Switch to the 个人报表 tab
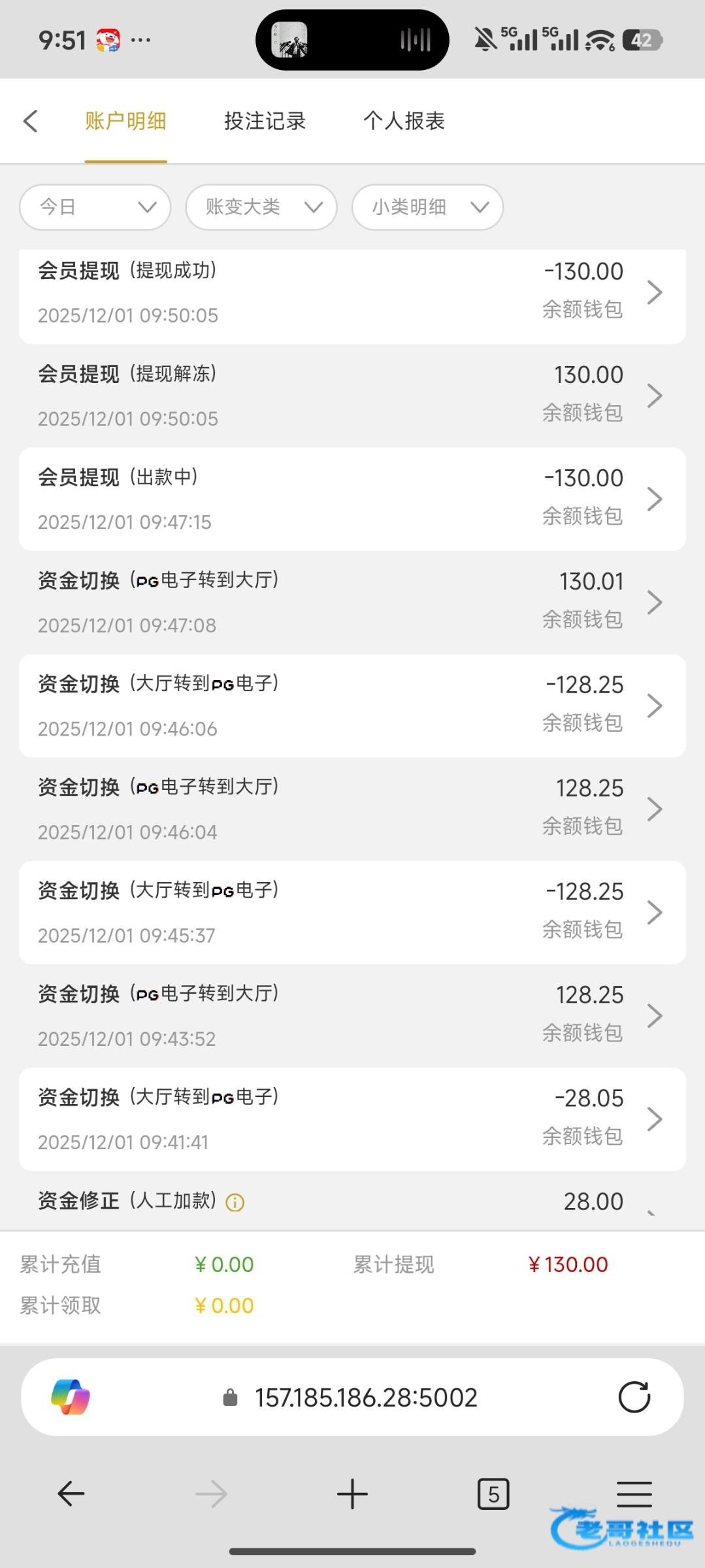This screenshot has height=1568, width=705. coord(404,121)
